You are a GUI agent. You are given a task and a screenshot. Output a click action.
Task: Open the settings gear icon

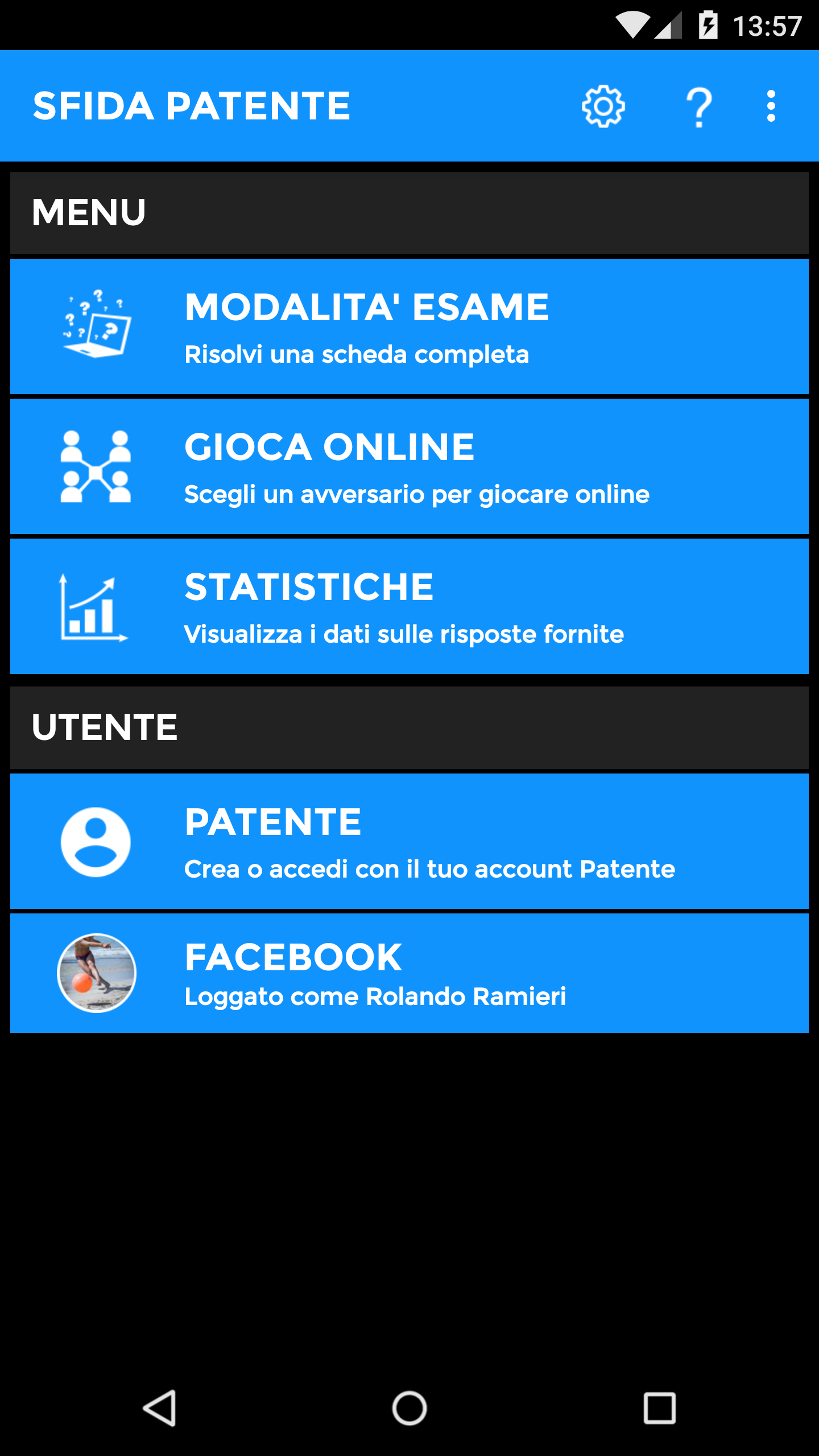pos(603,106)
